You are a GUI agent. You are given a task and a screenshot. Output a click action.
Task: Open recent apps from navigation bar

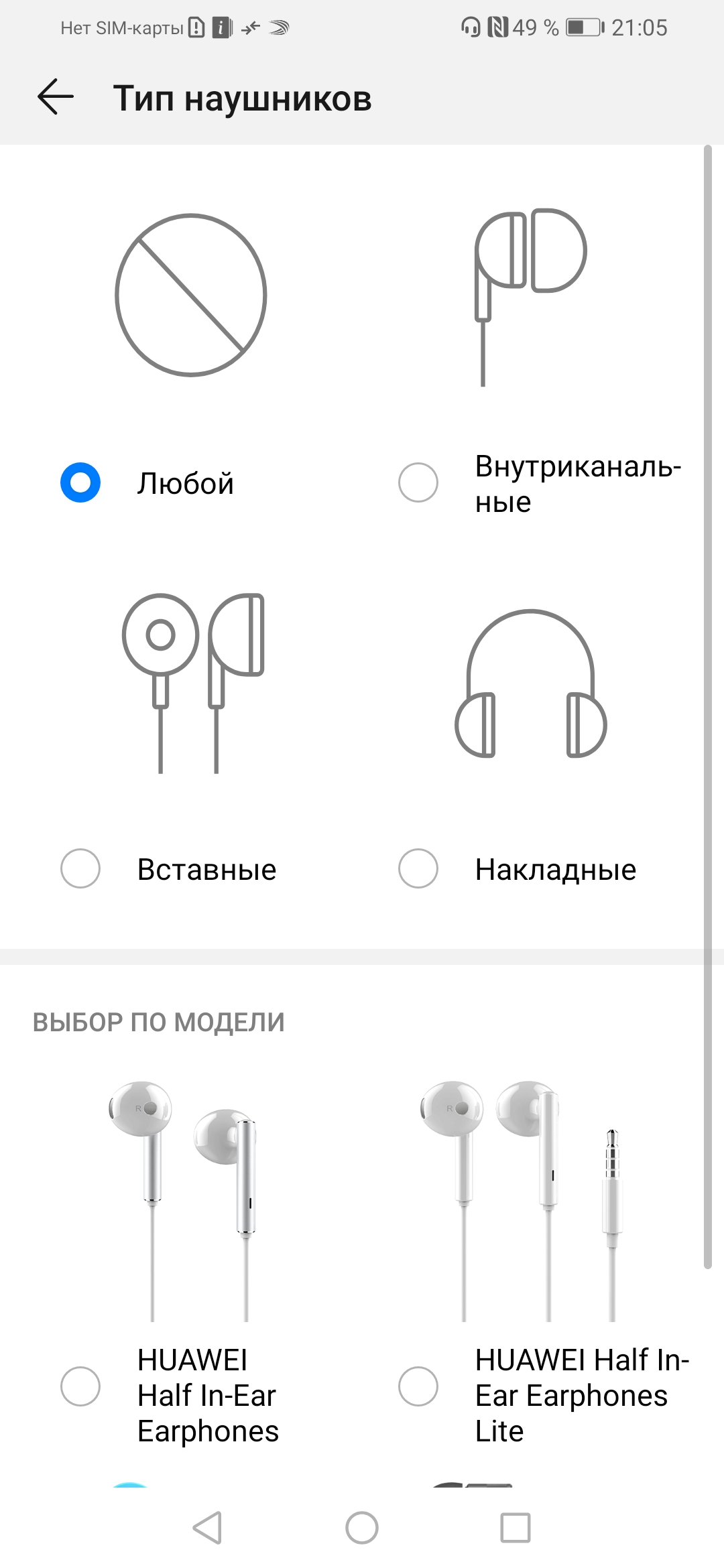(x=516, y=1528)
